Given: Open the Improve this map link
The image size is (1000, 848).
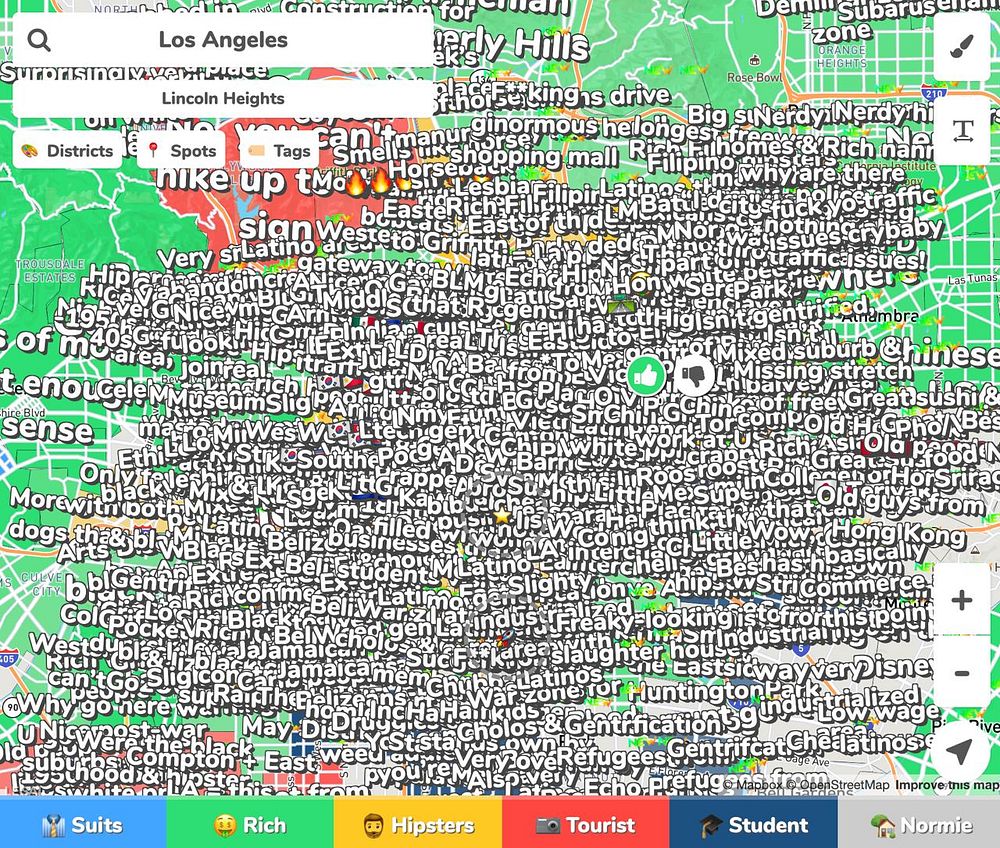Looking at the screenshot, I should click(945, 785).
